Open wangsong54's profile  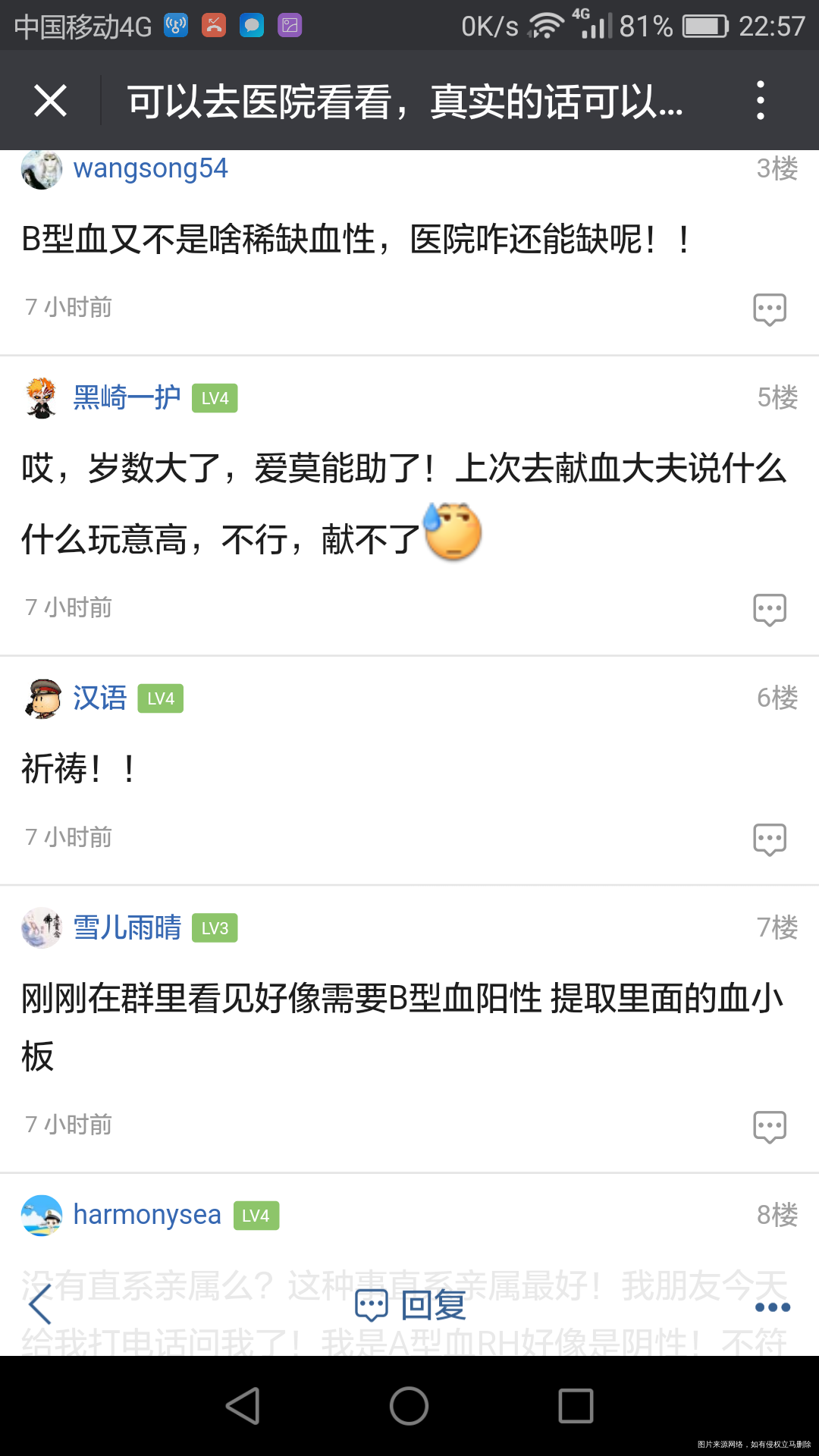149,168
